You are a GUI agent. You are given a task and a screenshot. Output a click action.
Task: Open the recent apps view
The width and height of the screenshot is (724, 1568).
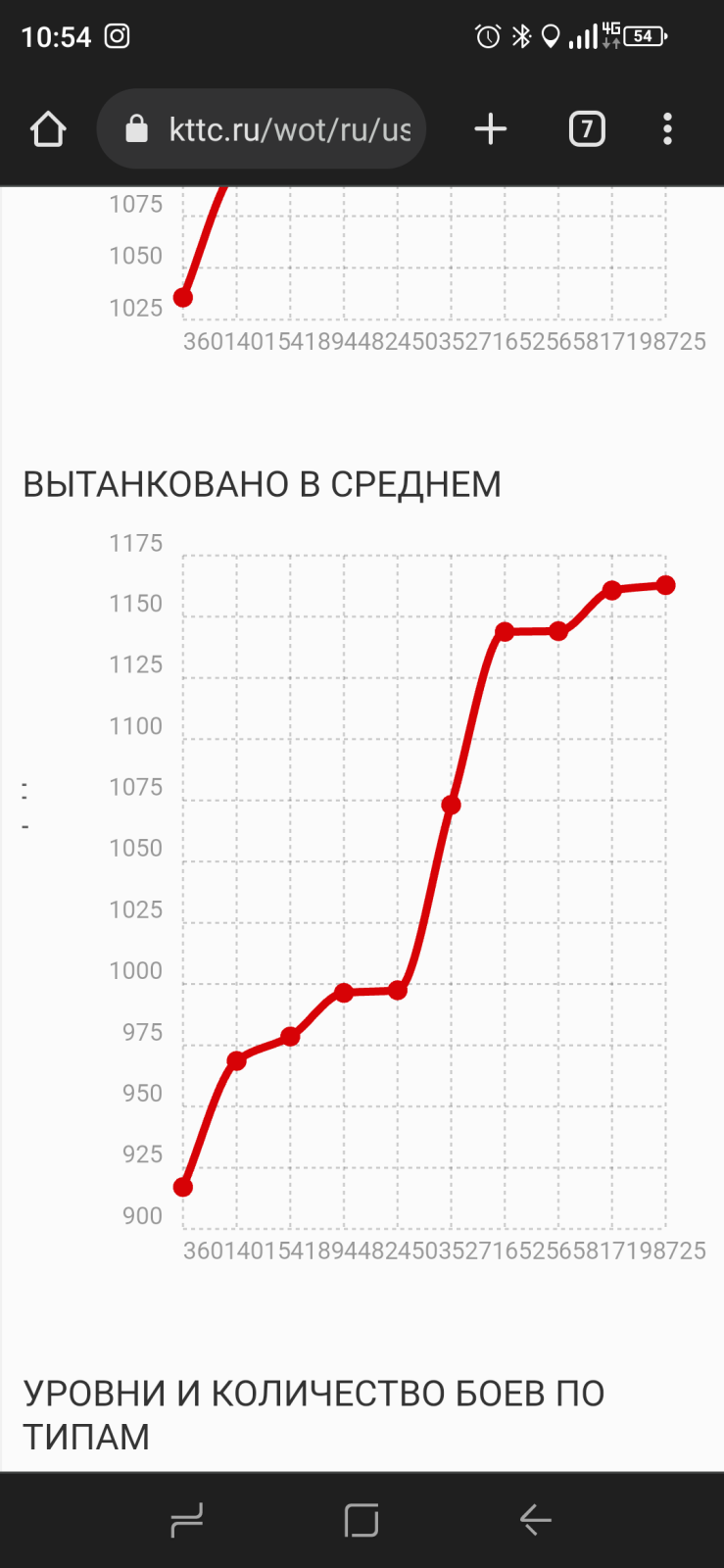click(x=186, y=1520)
